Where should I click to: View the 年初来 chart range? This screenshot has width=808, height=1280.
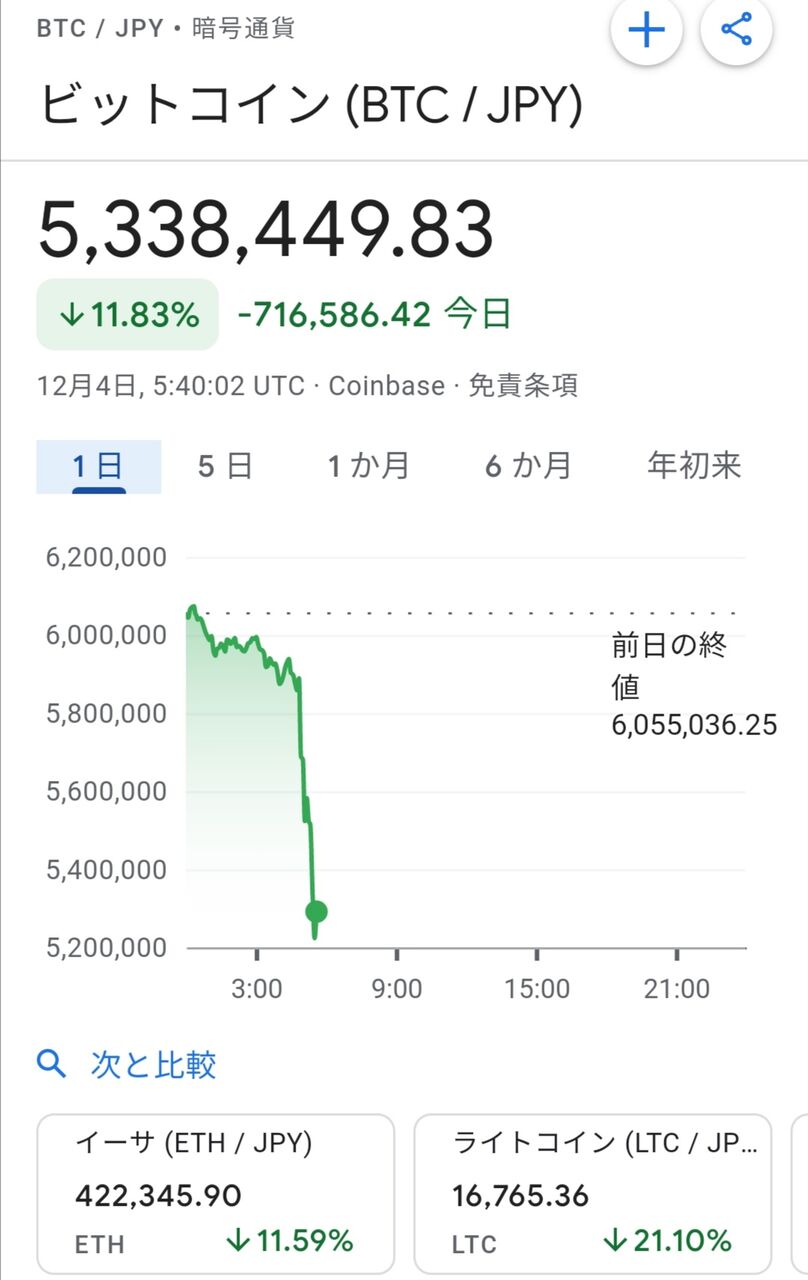point(694,466)
